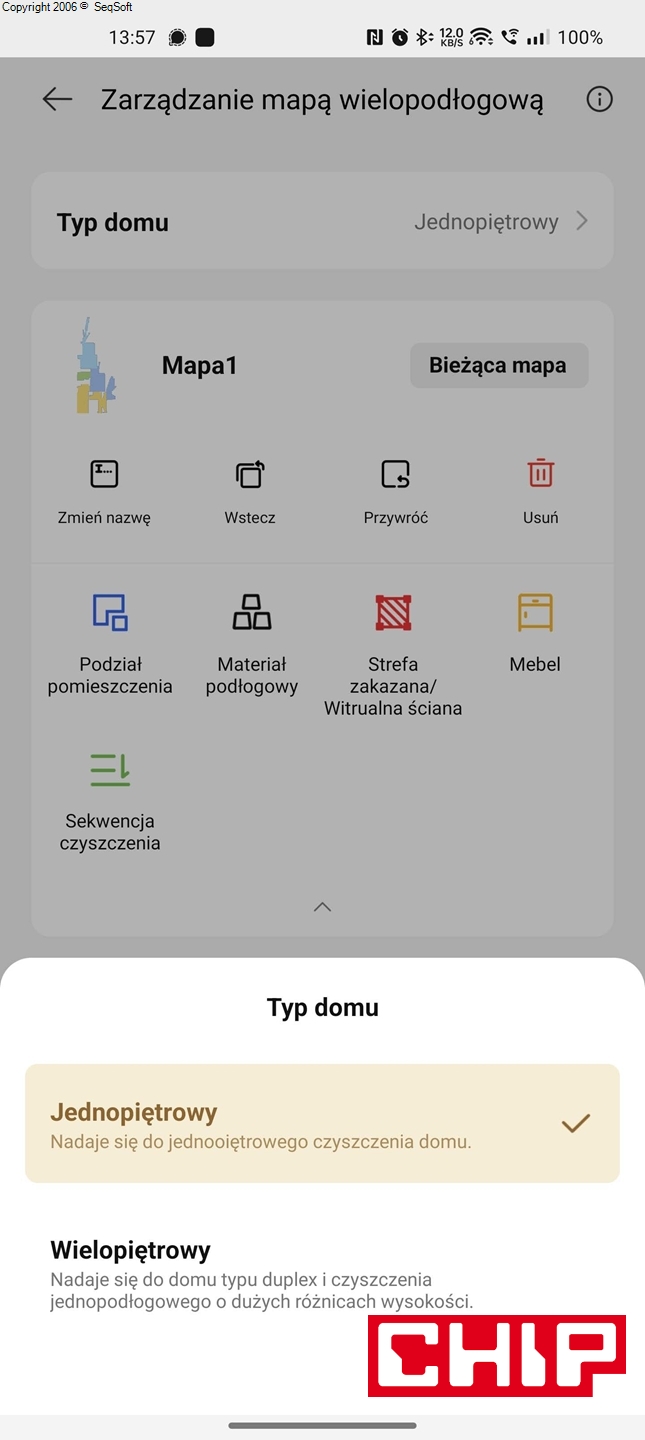645x1440 pixels.
Task: Delete Mapa1 with Usuń
Action: pos(541,492)
